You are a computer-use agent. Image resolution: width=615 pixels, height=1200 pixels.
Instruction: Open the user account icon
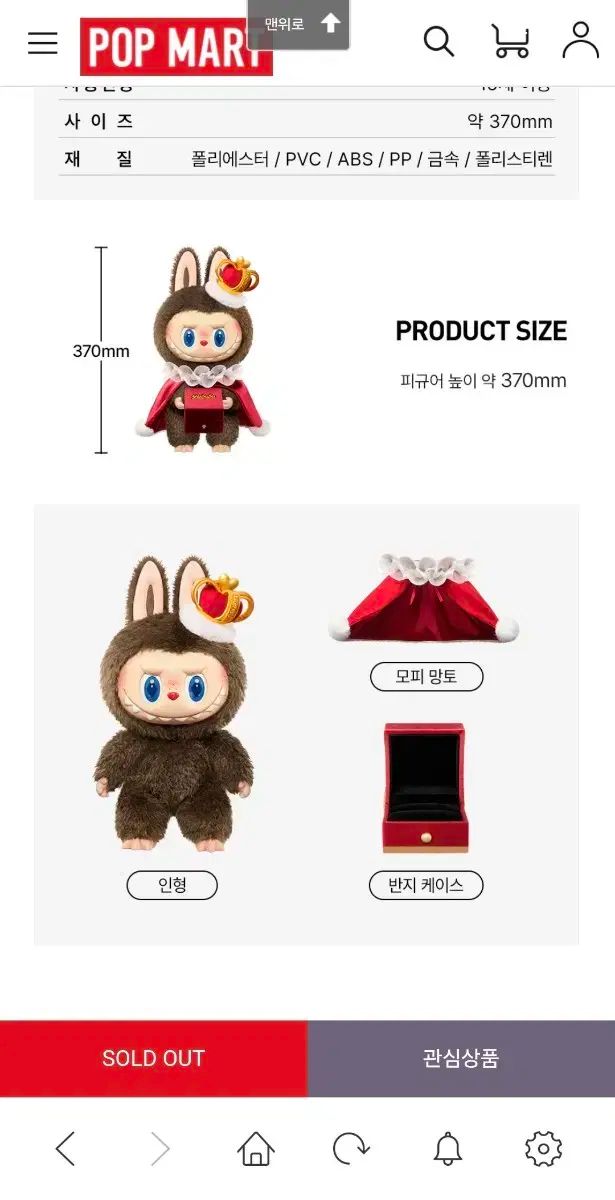coord(580,41)
